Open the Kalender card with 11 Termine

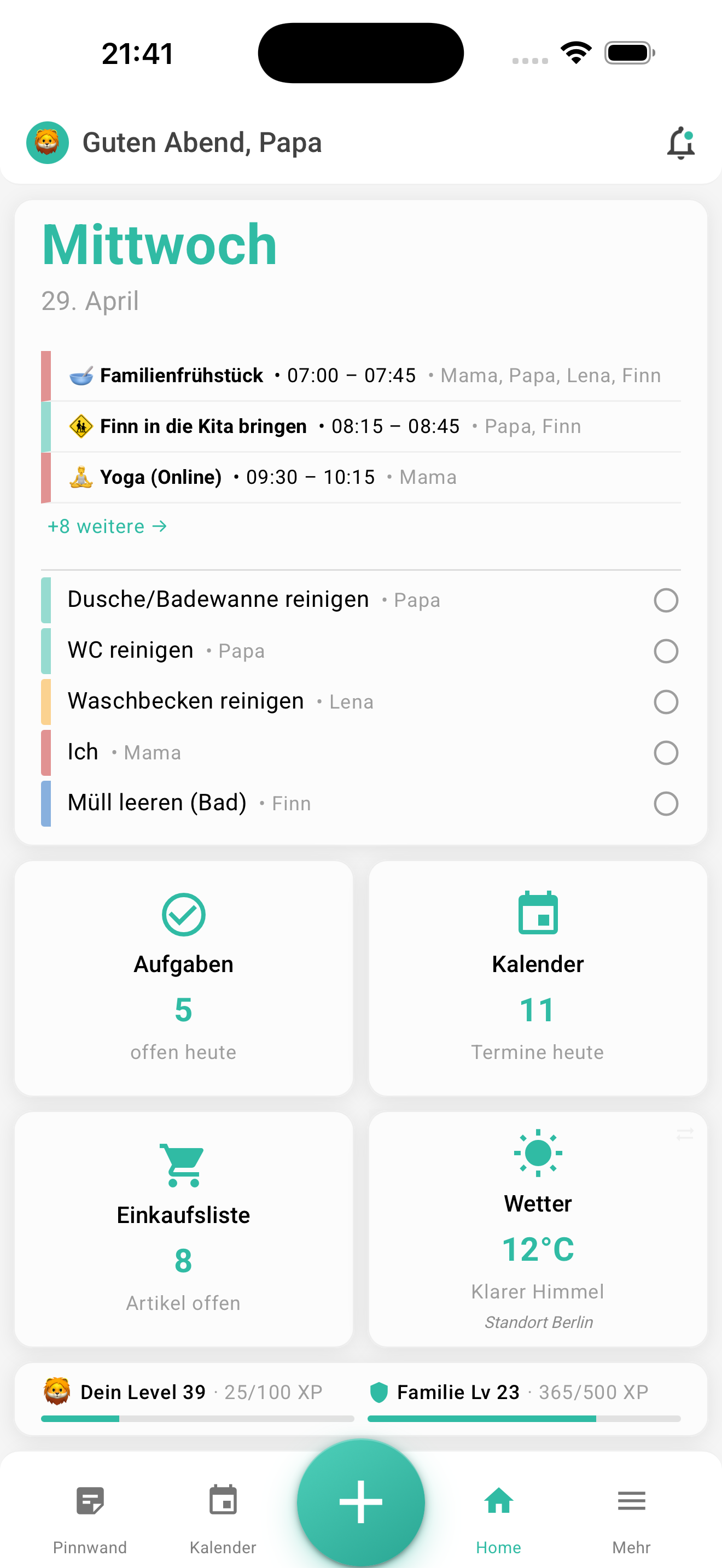[x=538, y=978]
